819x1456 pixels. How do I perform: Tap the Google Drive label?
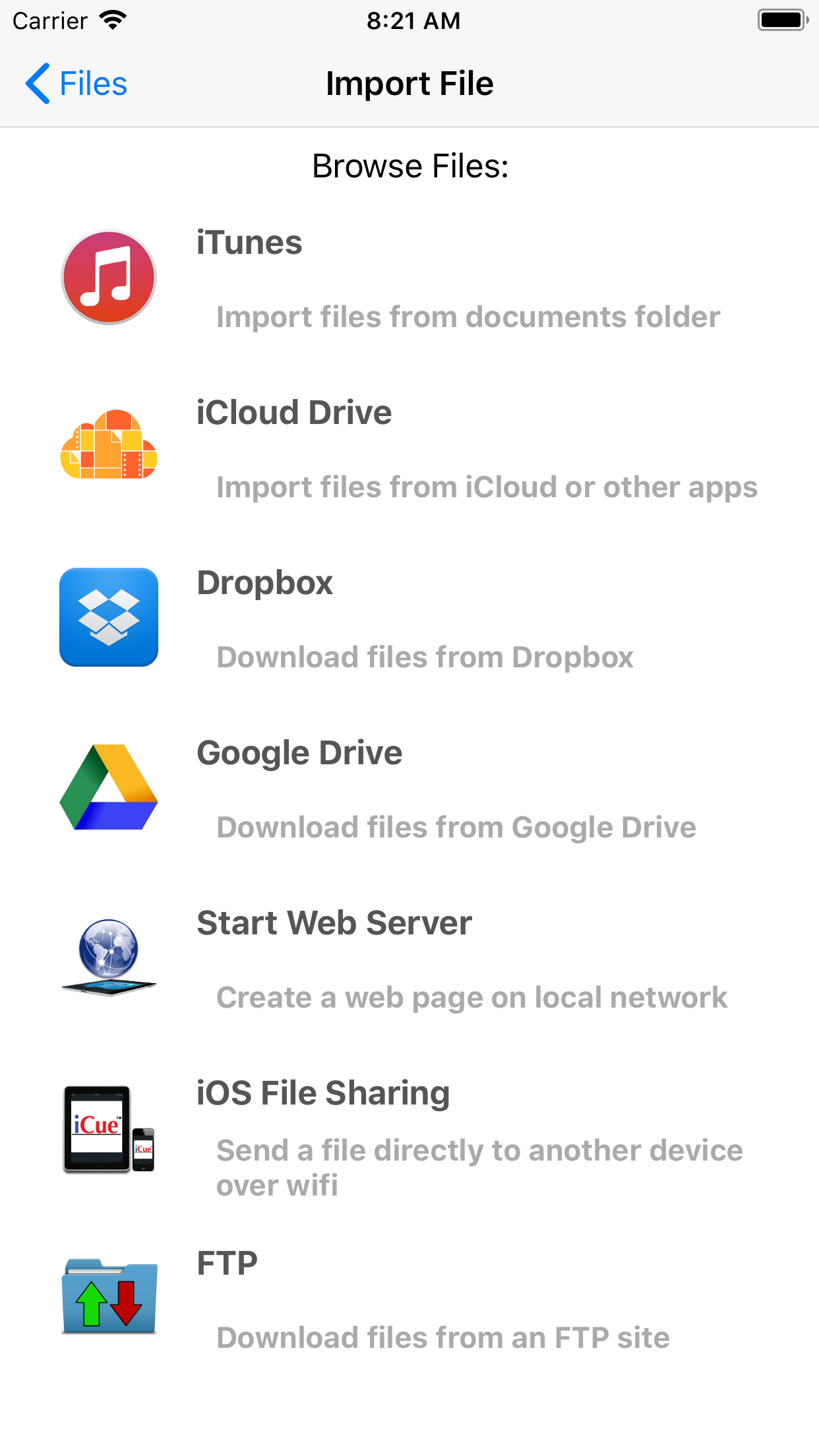coord(299,752)
